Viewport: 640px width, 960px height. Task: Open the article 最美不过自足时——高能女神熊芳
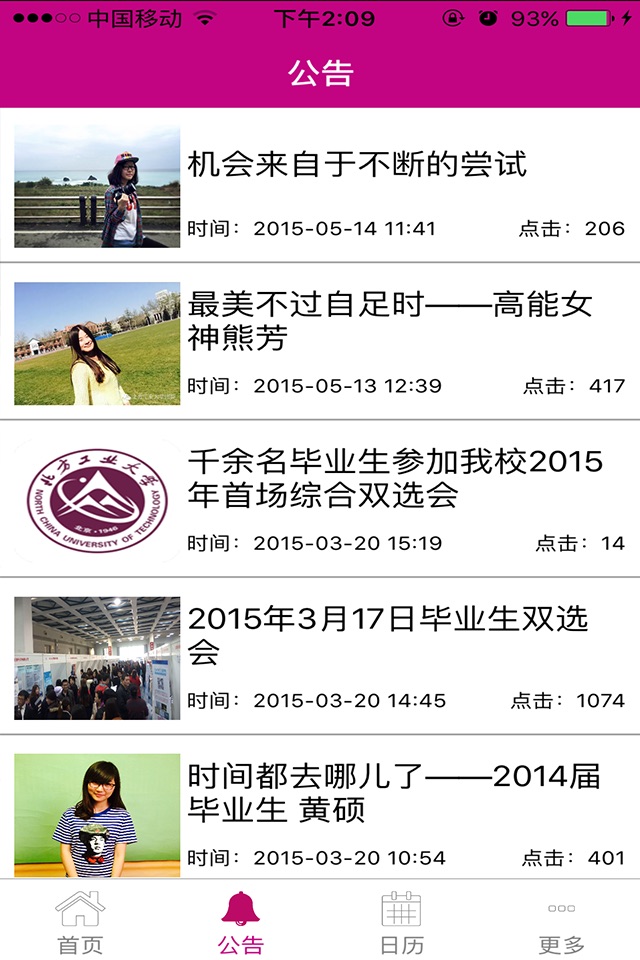coord(390,321)
